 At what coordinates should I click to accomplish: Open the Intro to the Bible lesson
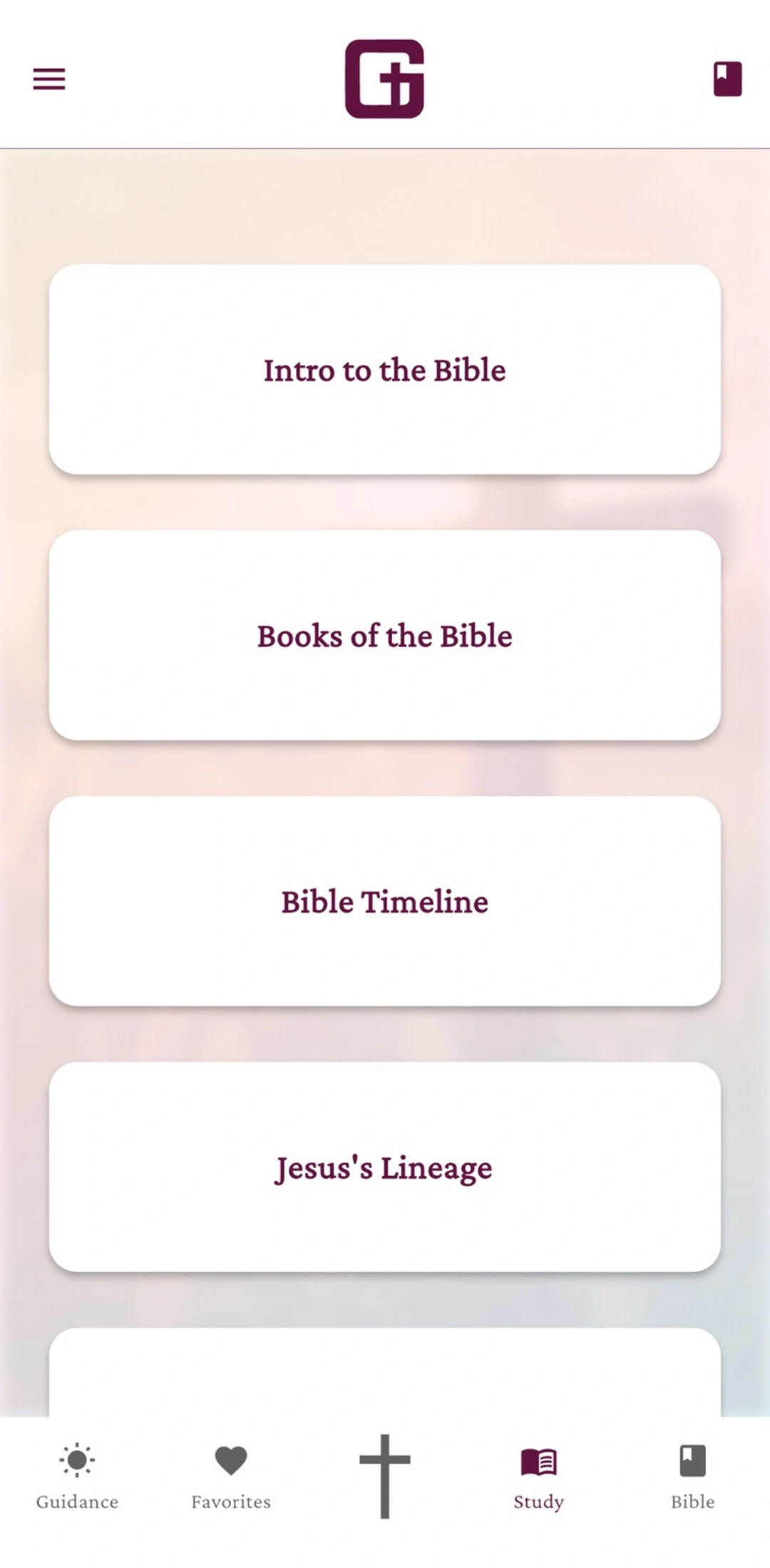384,370
